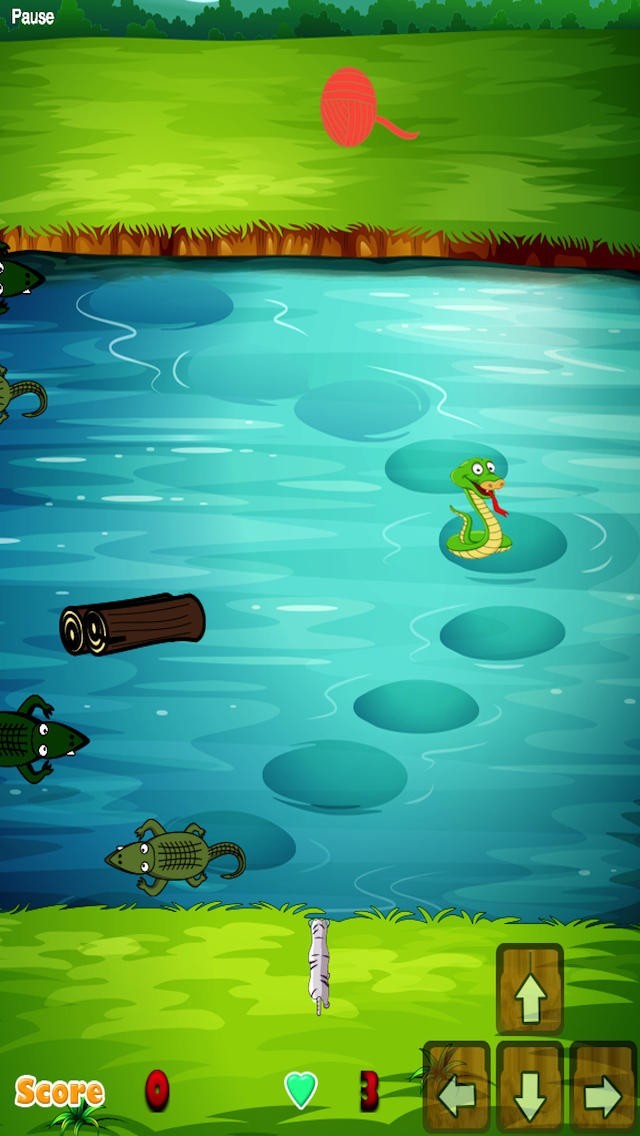Tap the down arrow control
640x1136 pixels.
click(530, 1087)
